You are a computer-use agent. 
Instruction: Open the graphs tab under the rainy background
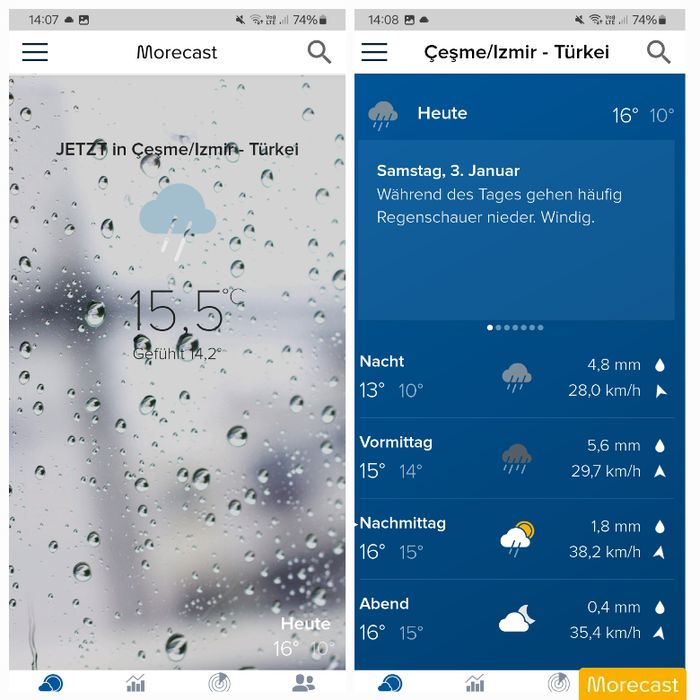point(136,683)
